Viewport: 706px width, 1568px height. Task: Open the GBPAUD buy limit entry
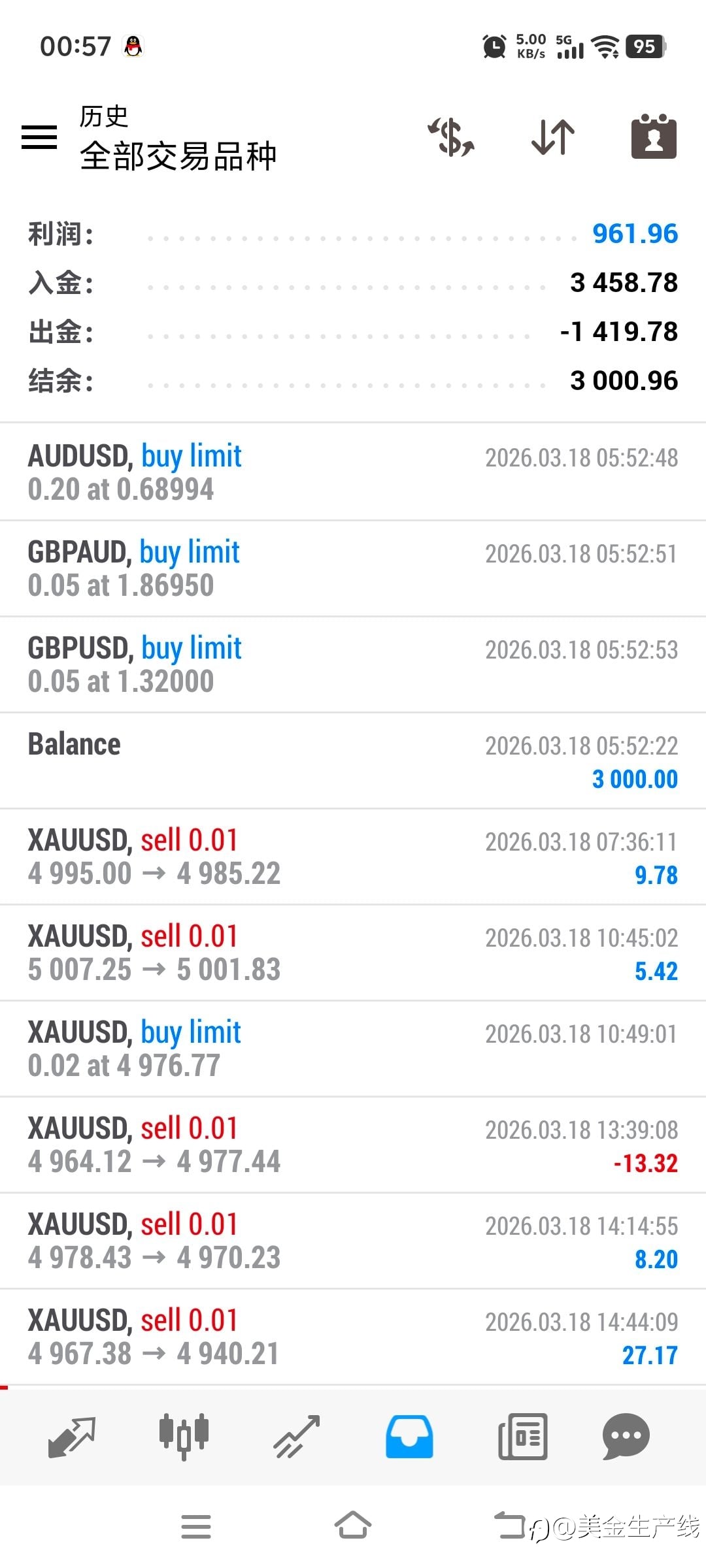click(353, 568)
